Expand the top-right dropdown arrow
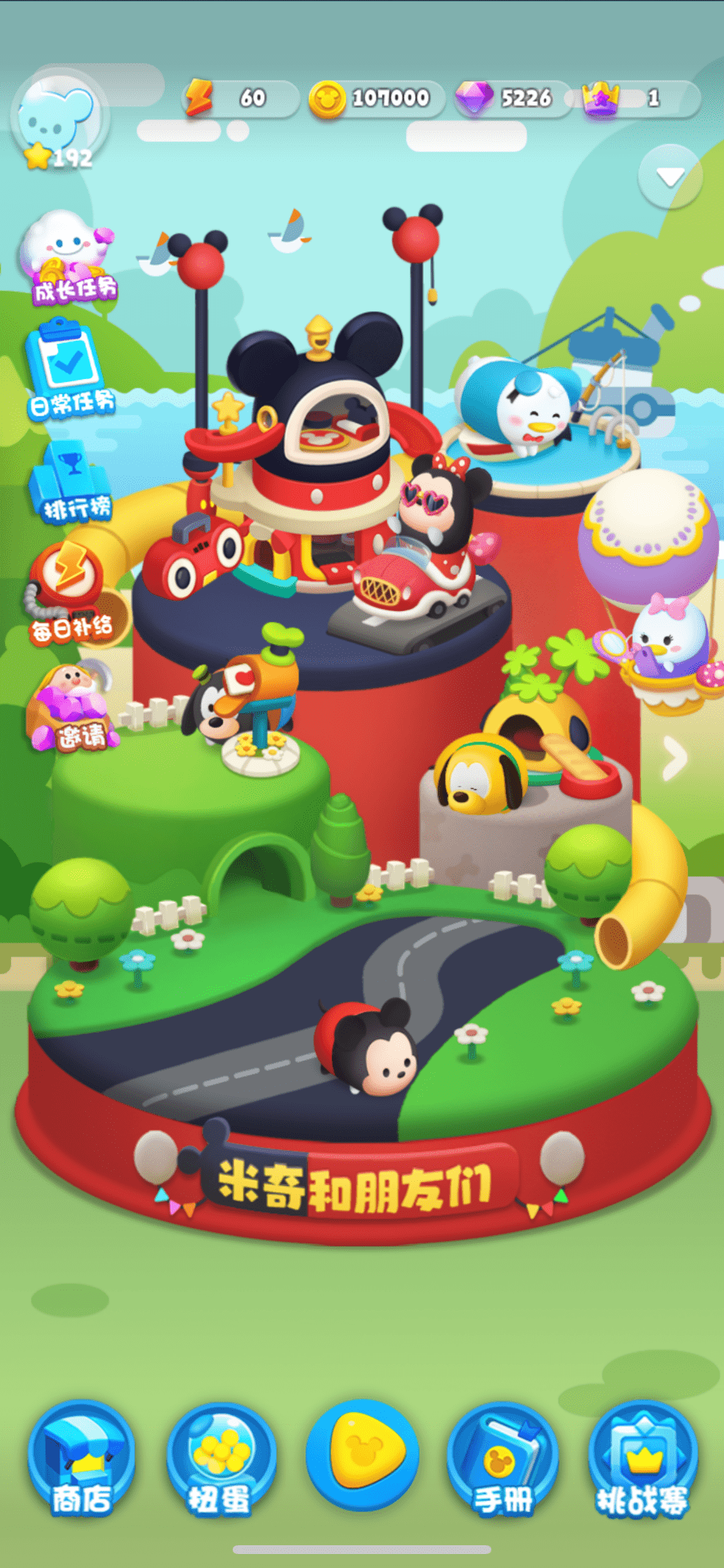Image resolution: width=724 pixels, height=1568 pixels. 670,177
